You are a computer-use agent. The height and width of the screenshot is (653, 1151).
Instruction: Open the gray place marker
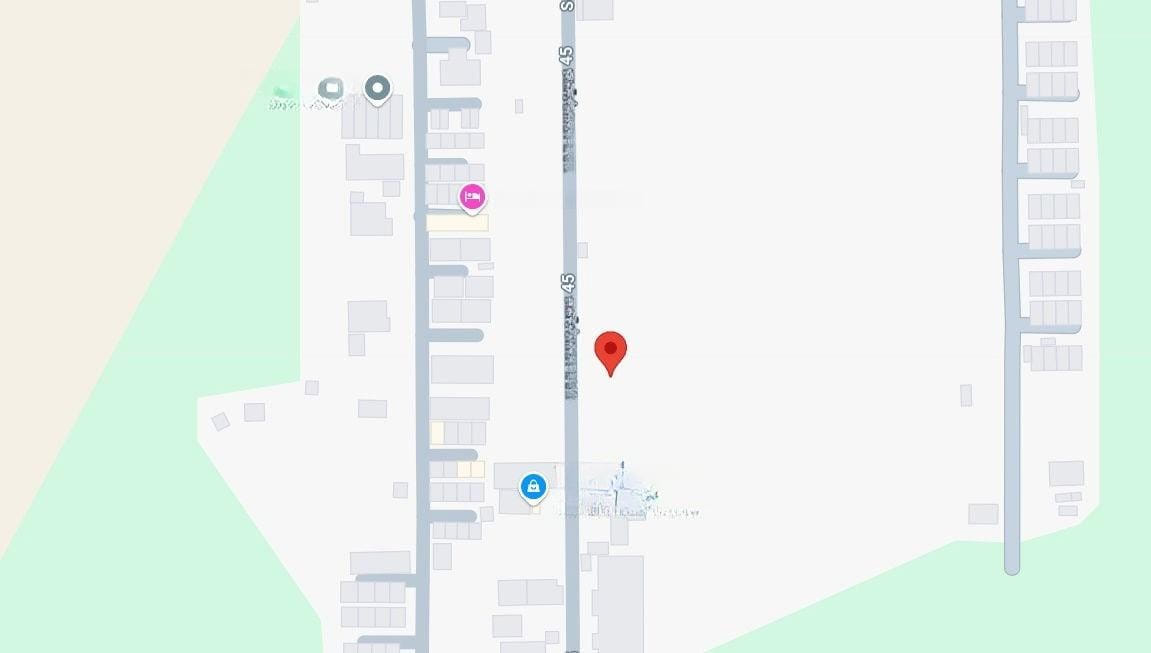tap(377, 89)
